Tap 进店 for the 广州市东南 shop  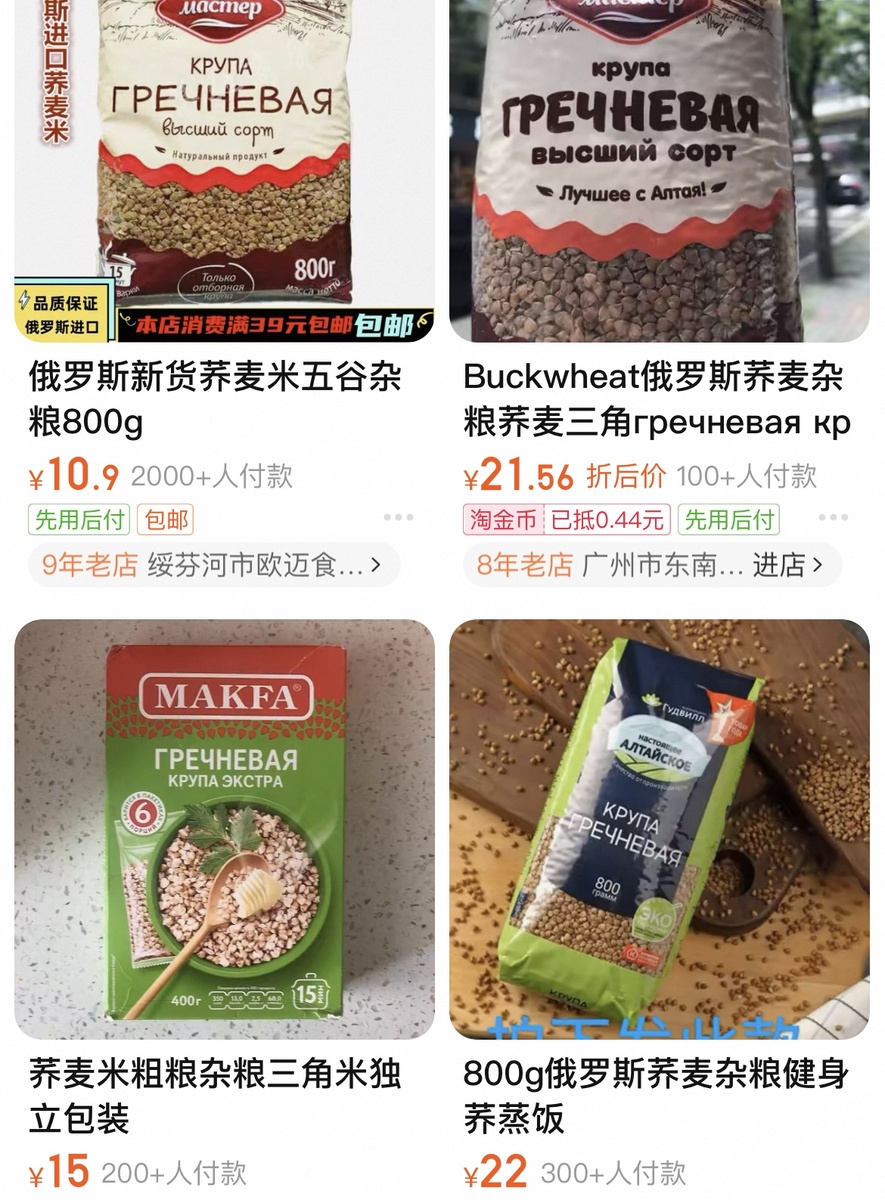tap(787, 565)
